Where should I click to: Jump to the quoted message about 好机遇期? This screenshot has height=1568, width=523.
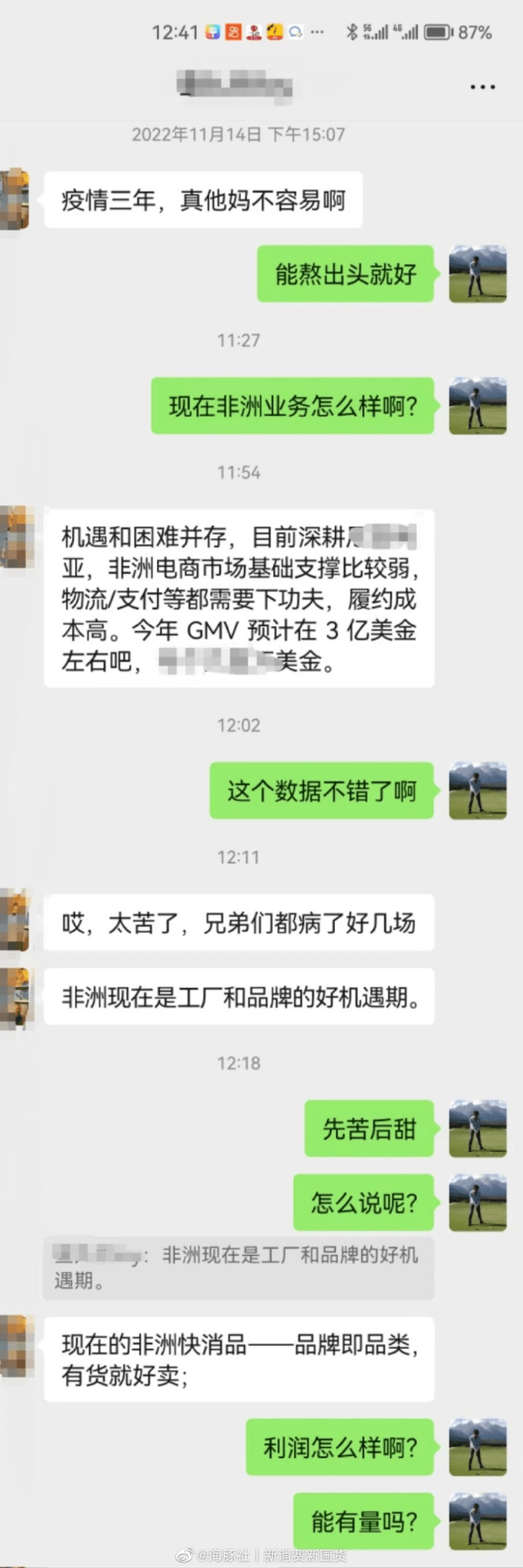(238, 1267)
